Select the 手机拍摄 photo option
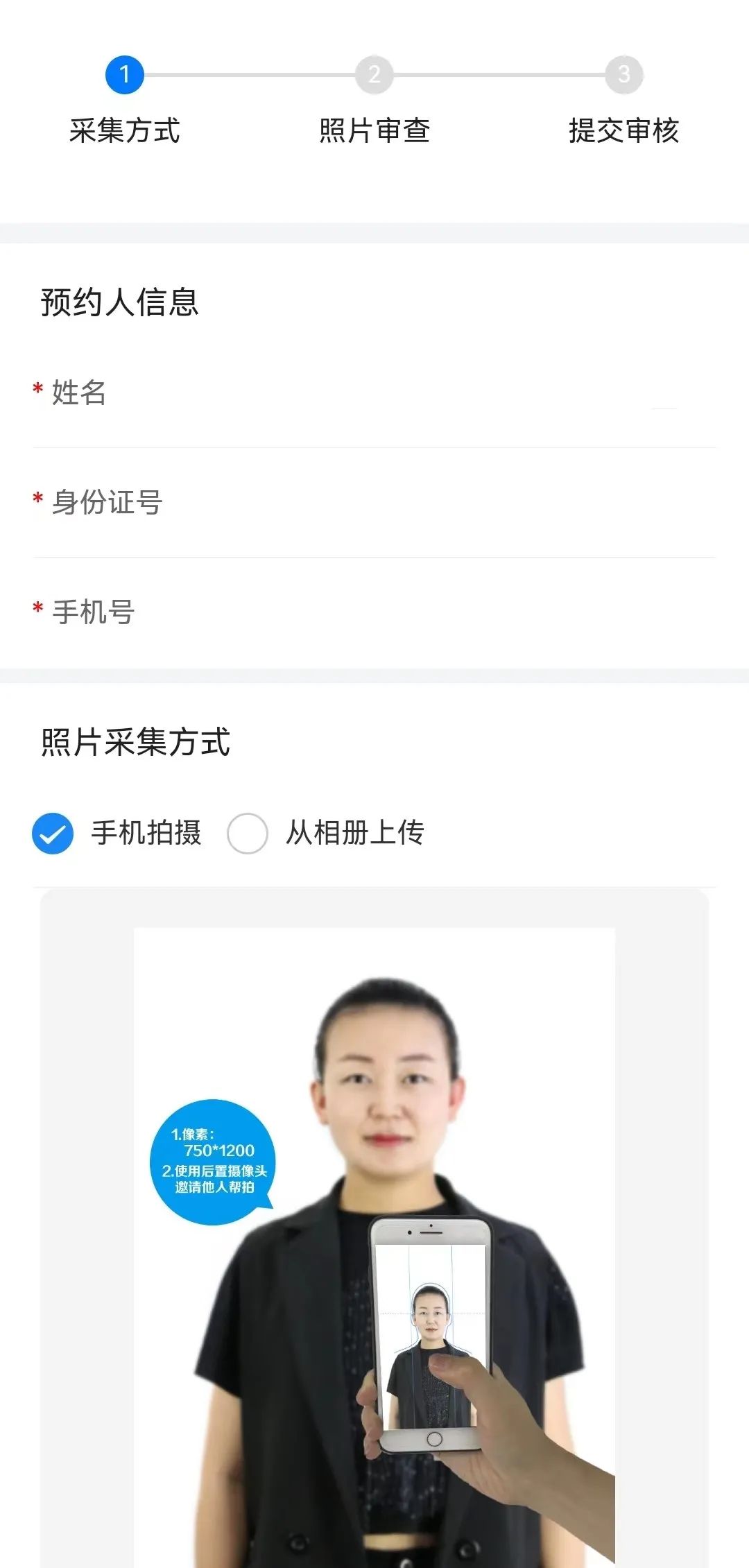749x1568 pixels. click(53, 833)
